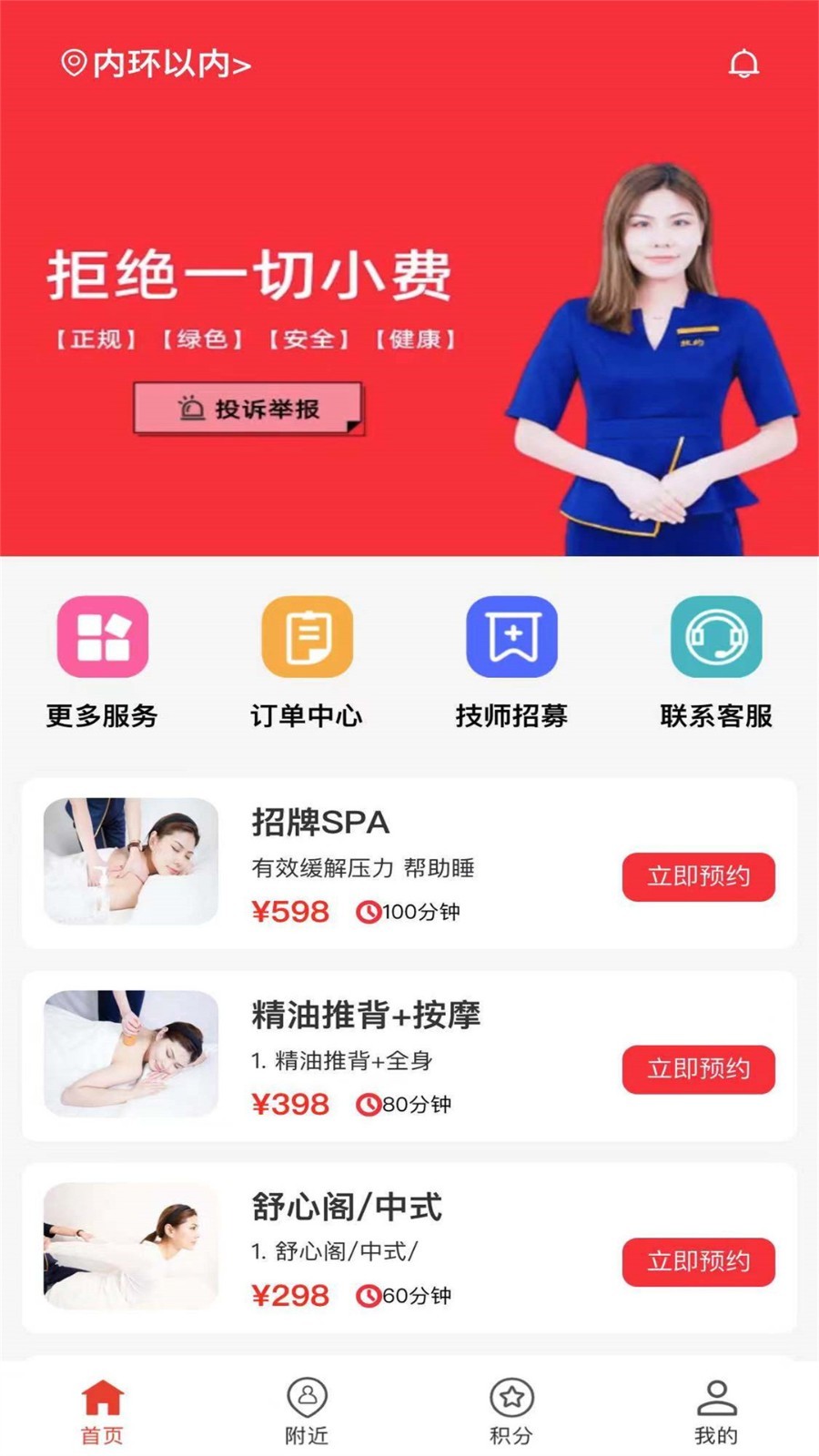The image size is (819, 1456).
Task: Book 招牌SPA with 立即预约
Action: click(698, 876)
